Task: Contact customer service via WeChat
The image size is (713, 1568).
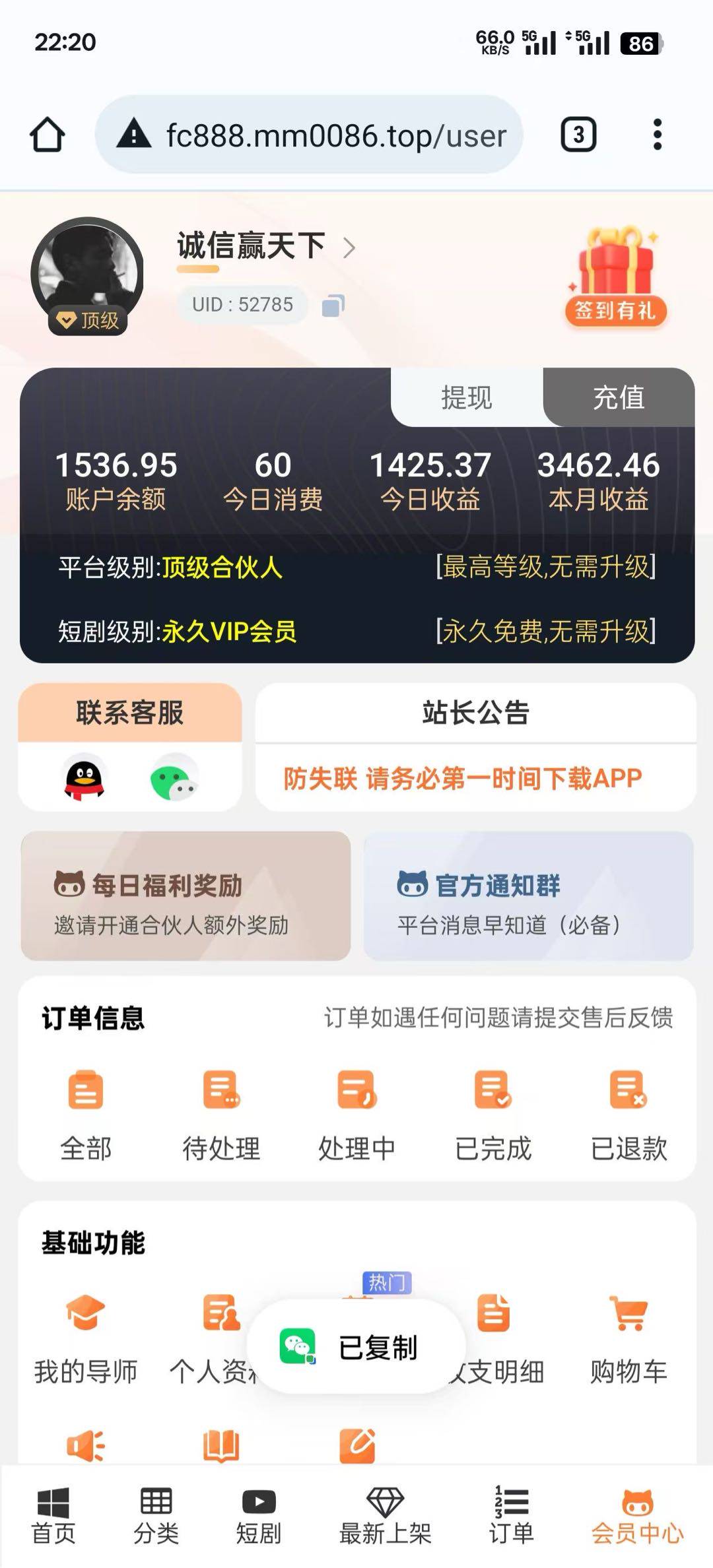Action: coord(173,779)
